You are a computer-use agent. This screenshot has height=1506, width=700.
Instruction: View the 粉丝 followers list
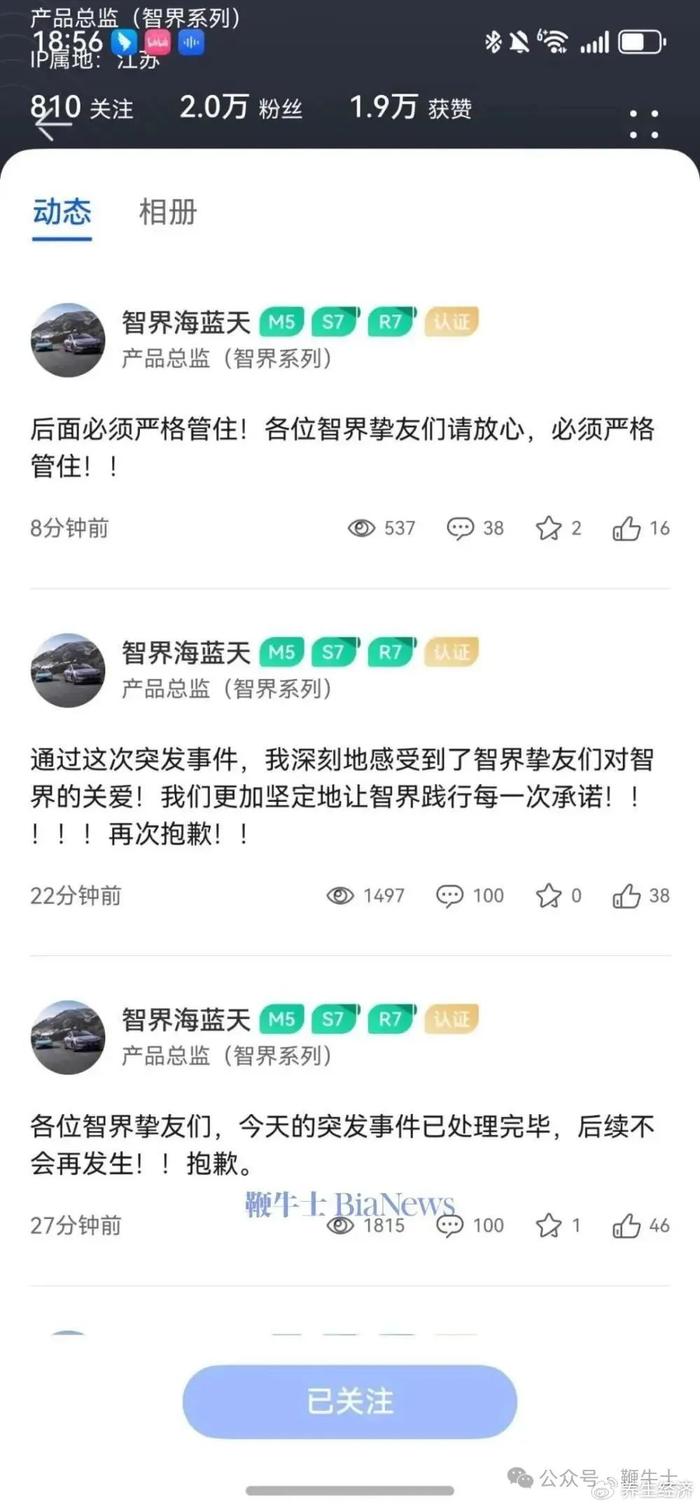[x=241, y=108]
